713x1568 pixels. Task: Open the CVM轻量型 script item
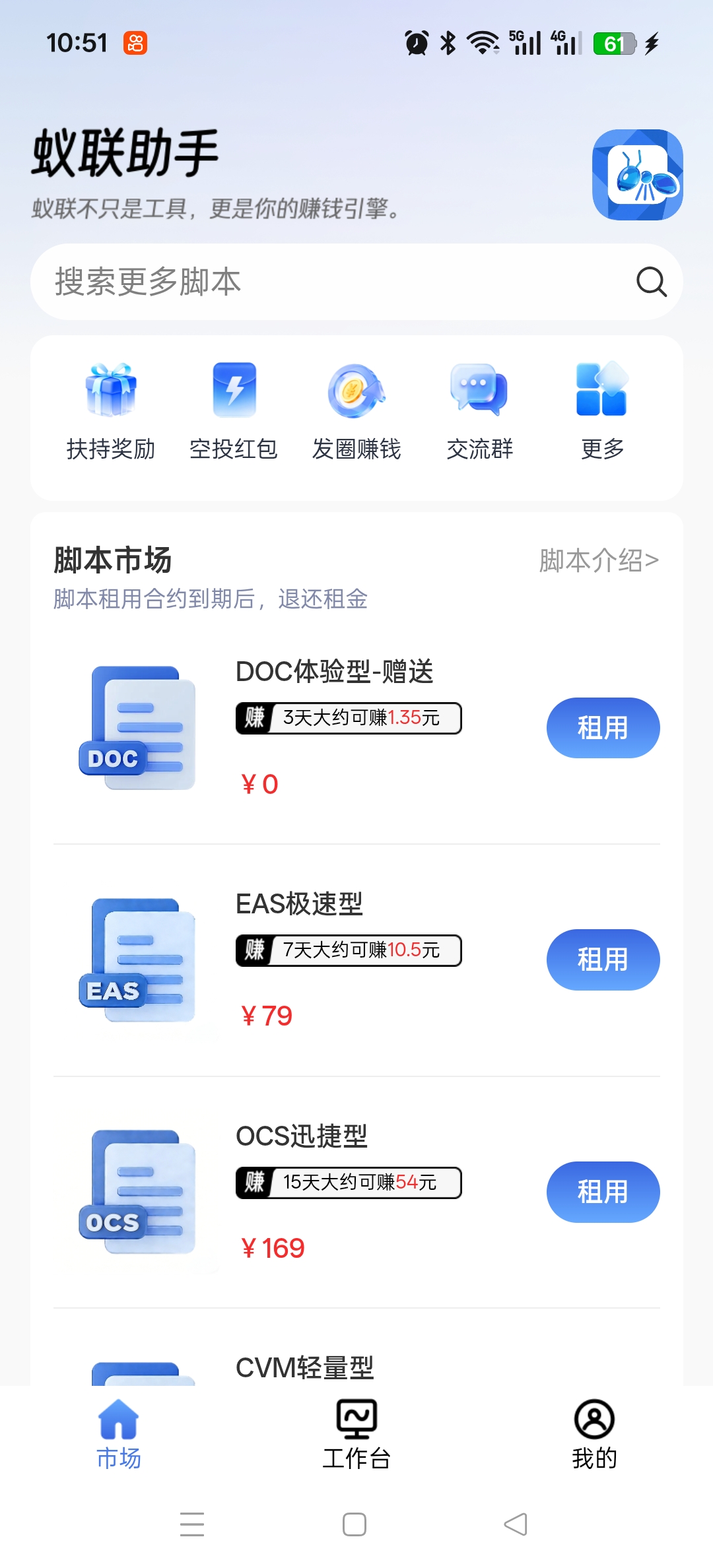305,1367
